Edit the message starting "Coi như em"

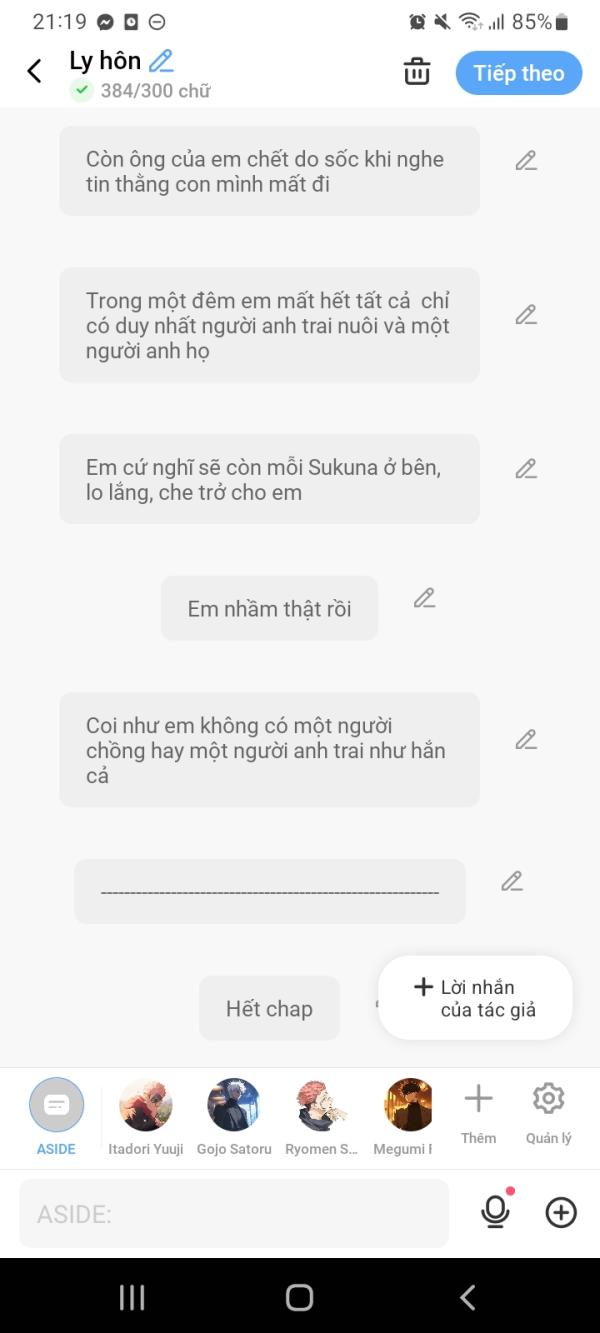(526, 740)
